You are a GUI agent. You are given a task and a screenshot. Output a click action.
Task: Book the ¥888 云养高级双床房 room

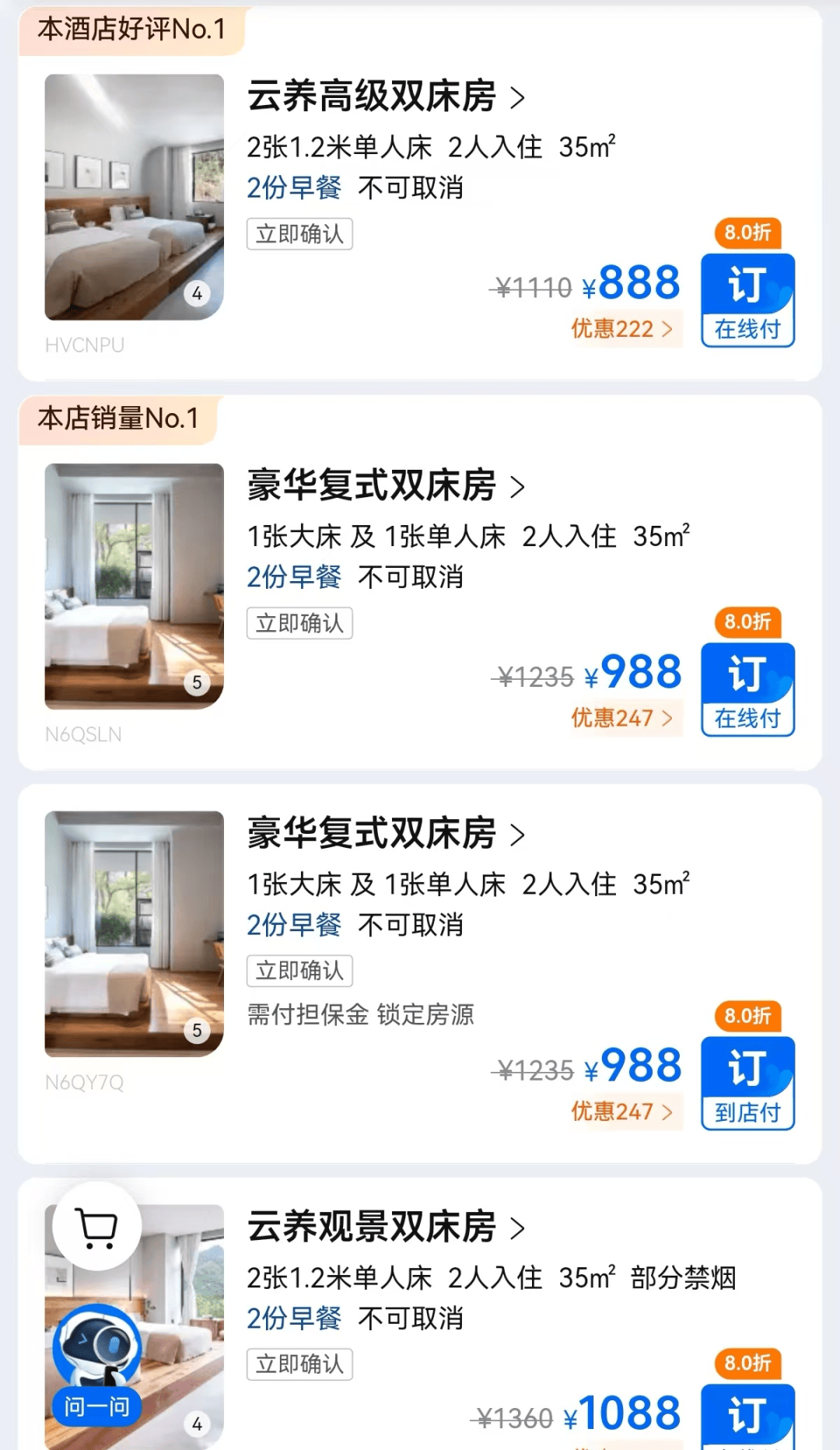(x=747, y=299)
